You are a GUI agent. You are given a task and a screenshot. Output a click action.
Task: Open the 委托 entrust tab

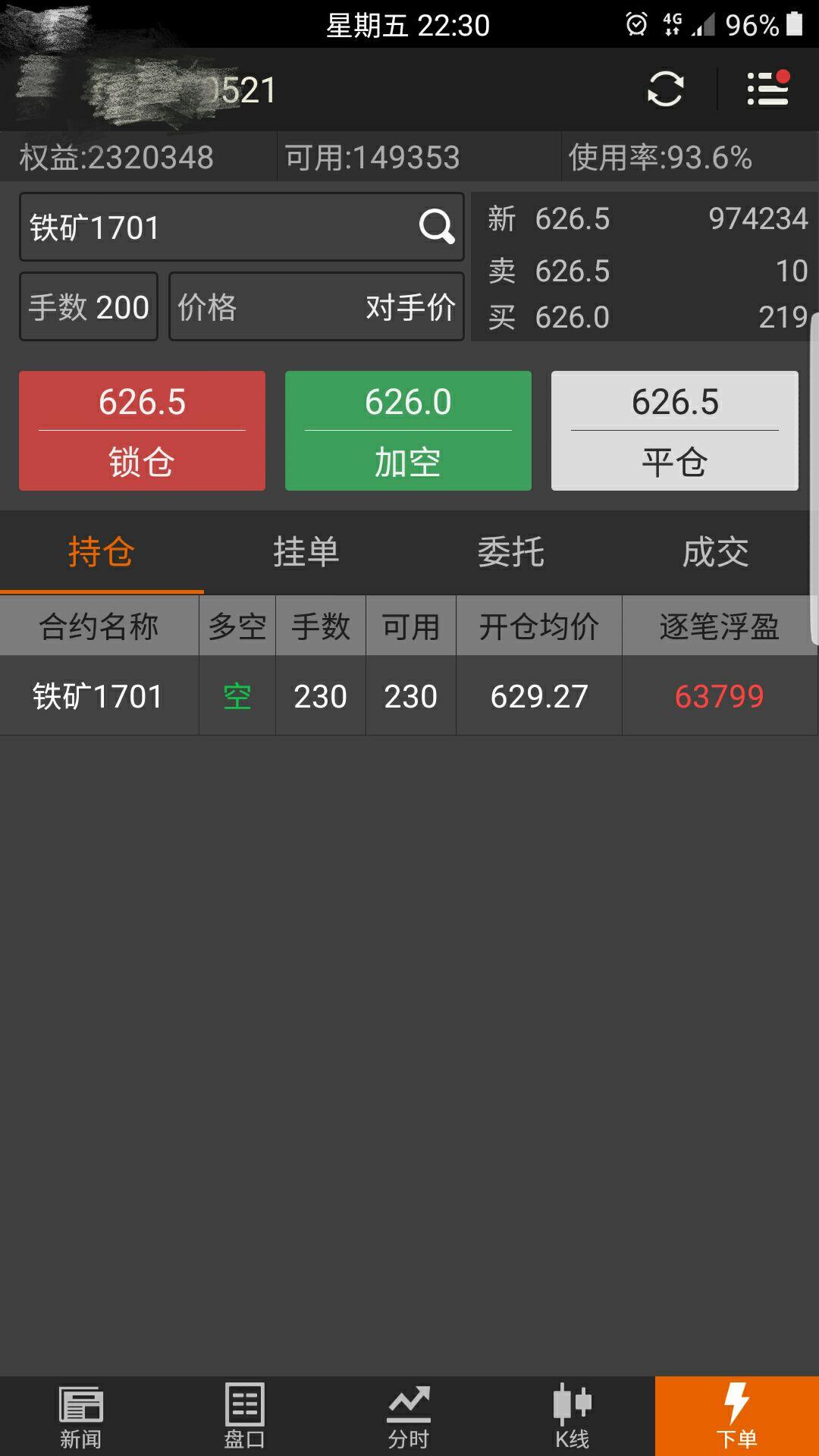click(511, 553)
